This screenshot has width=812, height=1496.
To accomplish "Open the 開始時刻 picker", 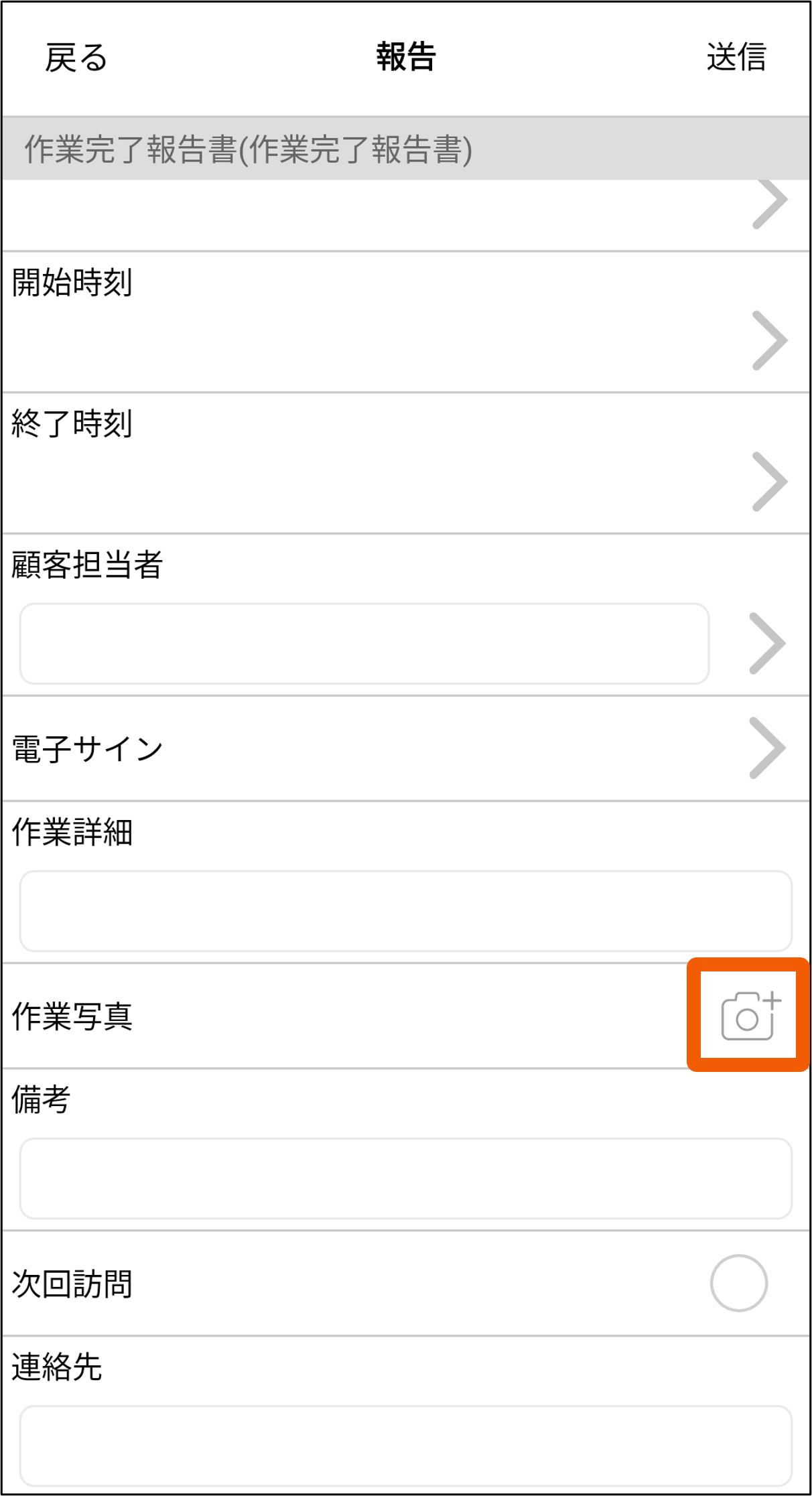I will click(768, 340).
